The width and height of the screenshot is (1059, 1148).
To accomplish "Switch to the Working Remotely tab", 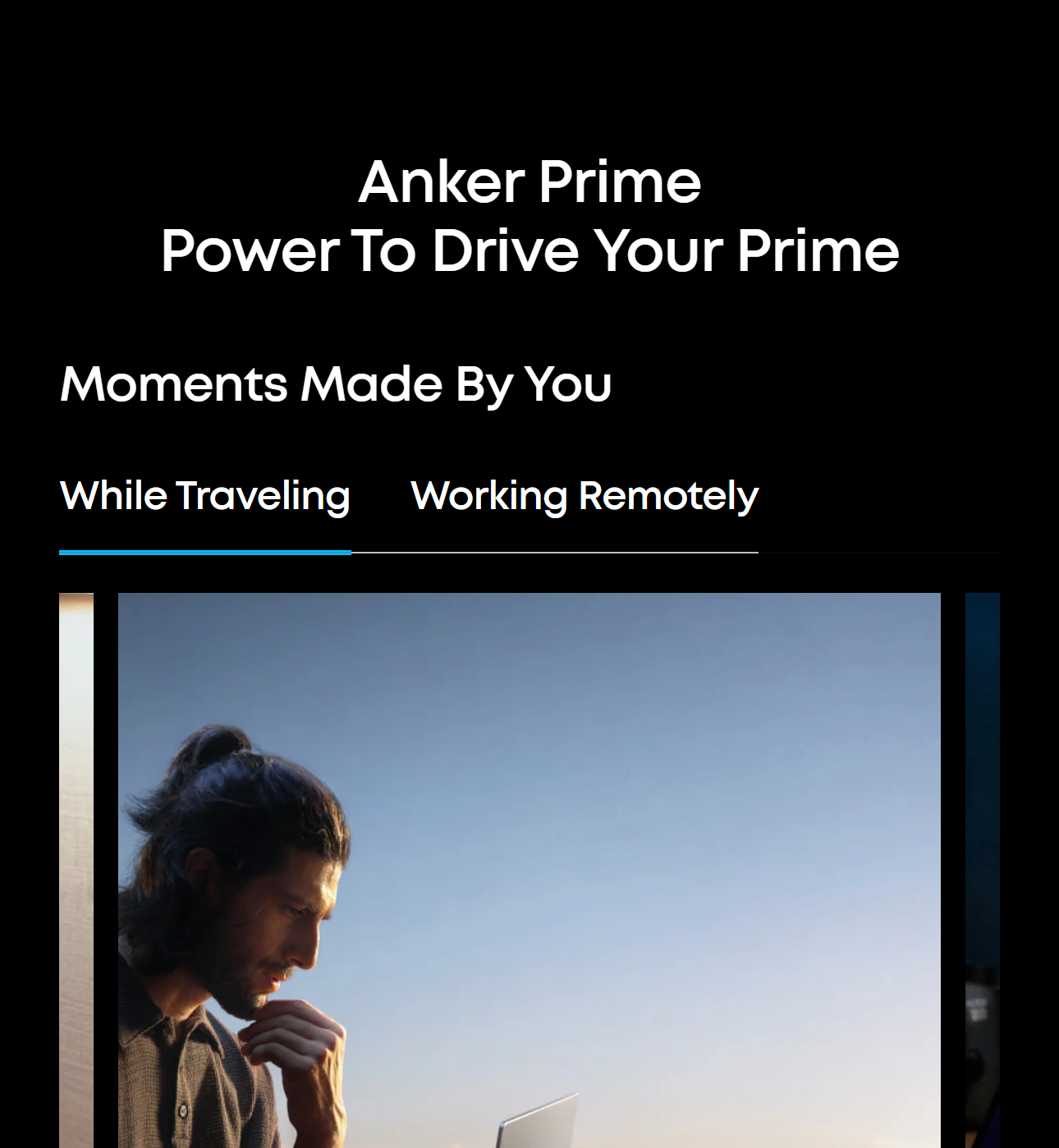I will [584, 496].
